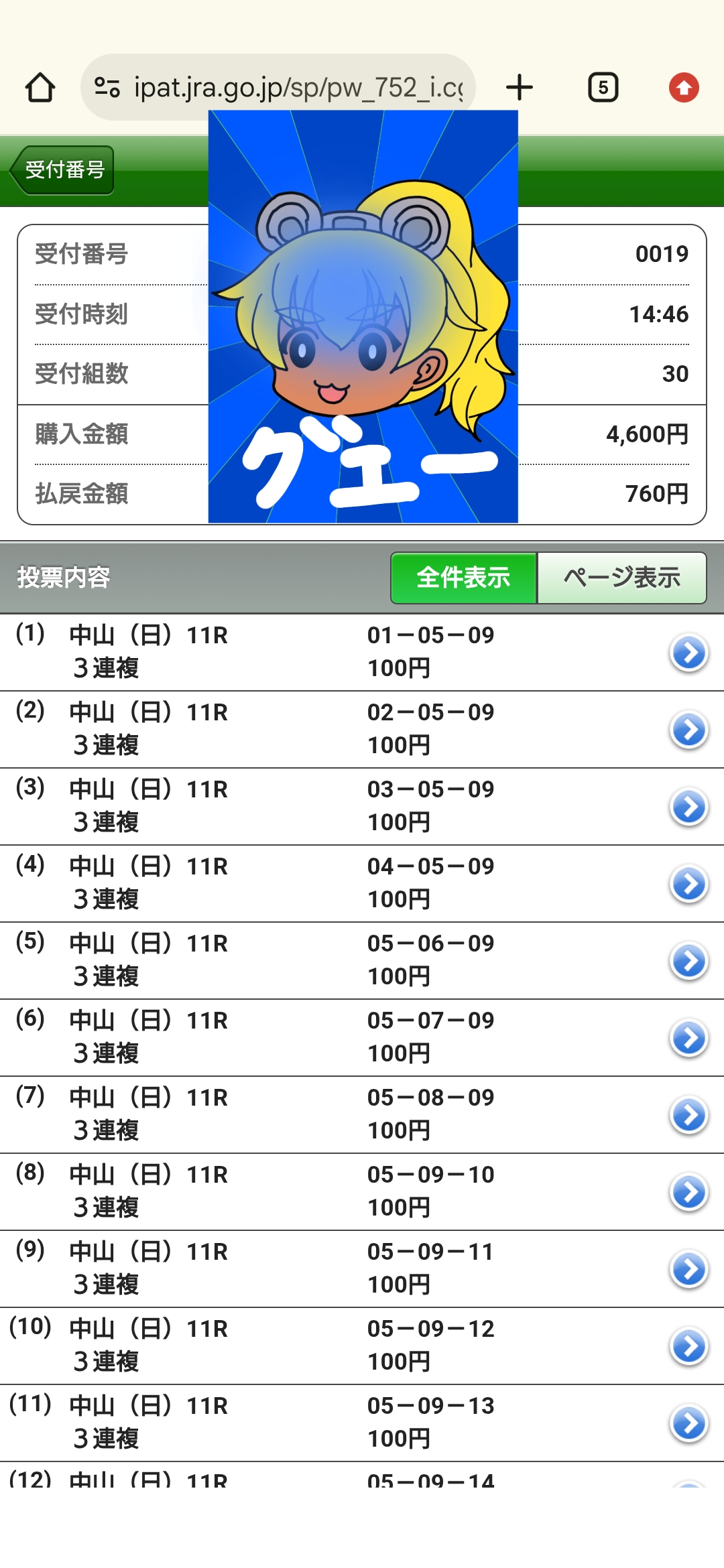The height and width of the screenshot is (1568, 724).
Task: Open bet (9) 05-09-11 details
Action: pos(688,1269)
